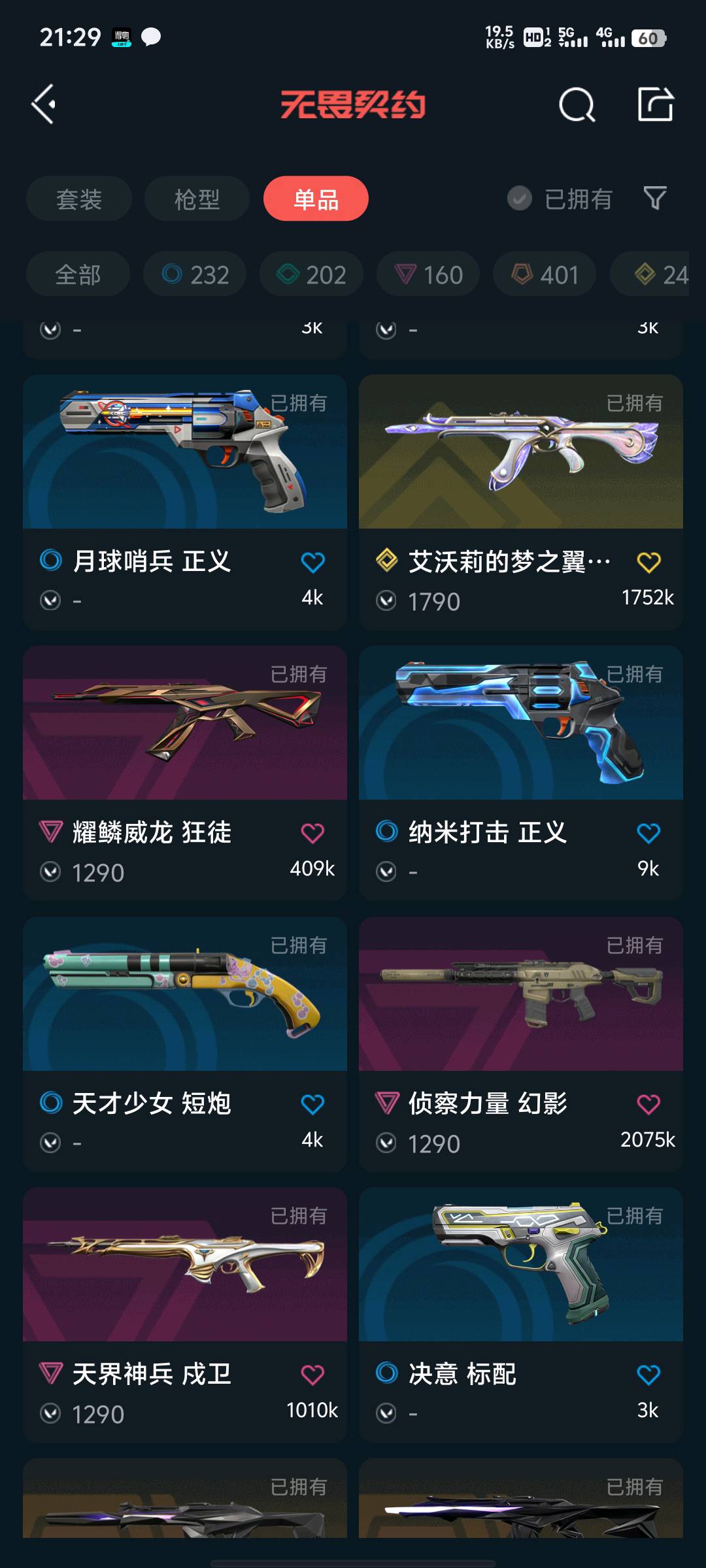Go back with the top-left arrow

pos(44,105)
